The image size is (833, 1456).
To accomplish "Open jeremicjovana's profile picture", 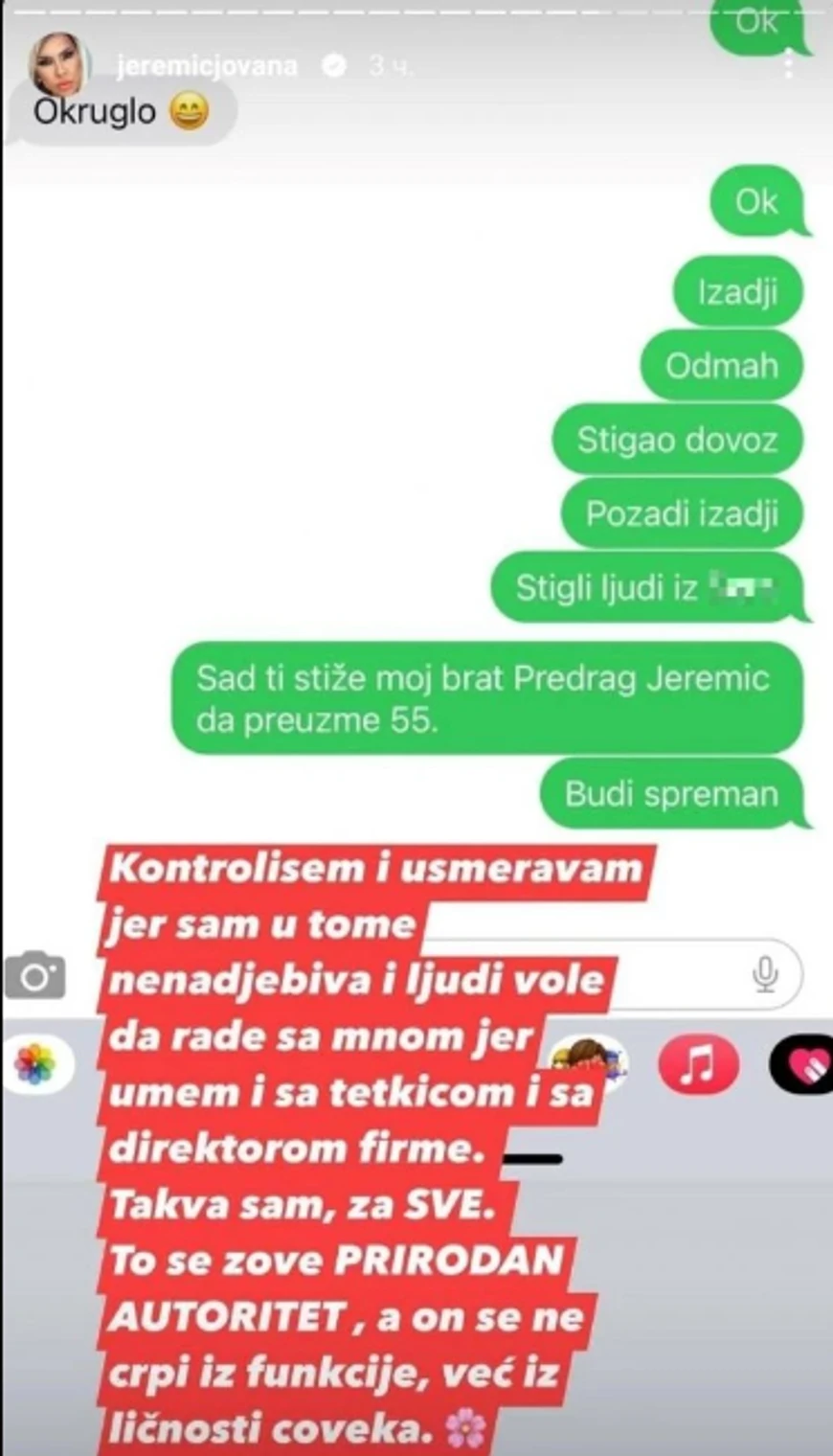I will (x=58, y=64).
